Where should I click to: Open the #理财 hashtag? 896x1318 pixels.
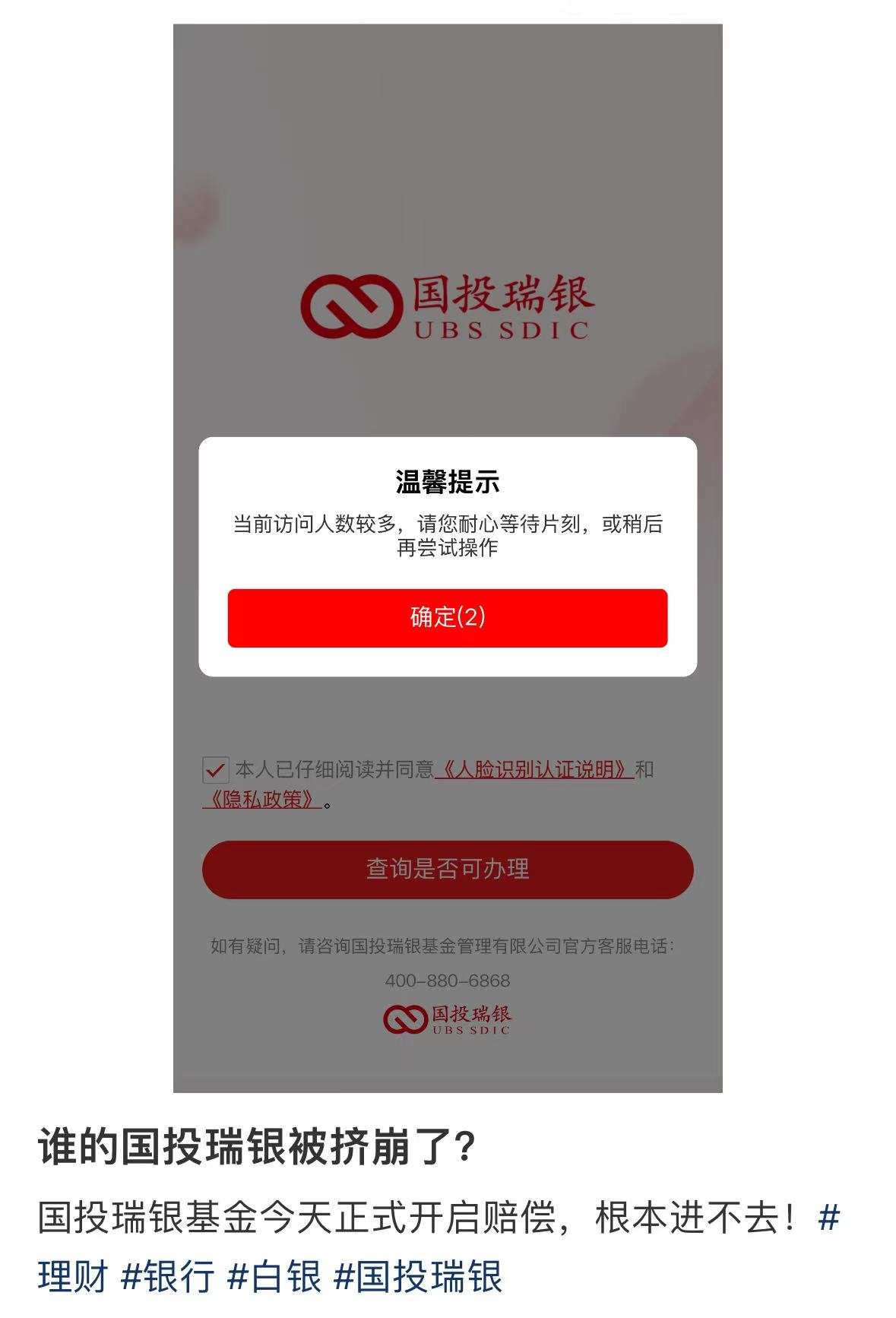(73, 1277)
